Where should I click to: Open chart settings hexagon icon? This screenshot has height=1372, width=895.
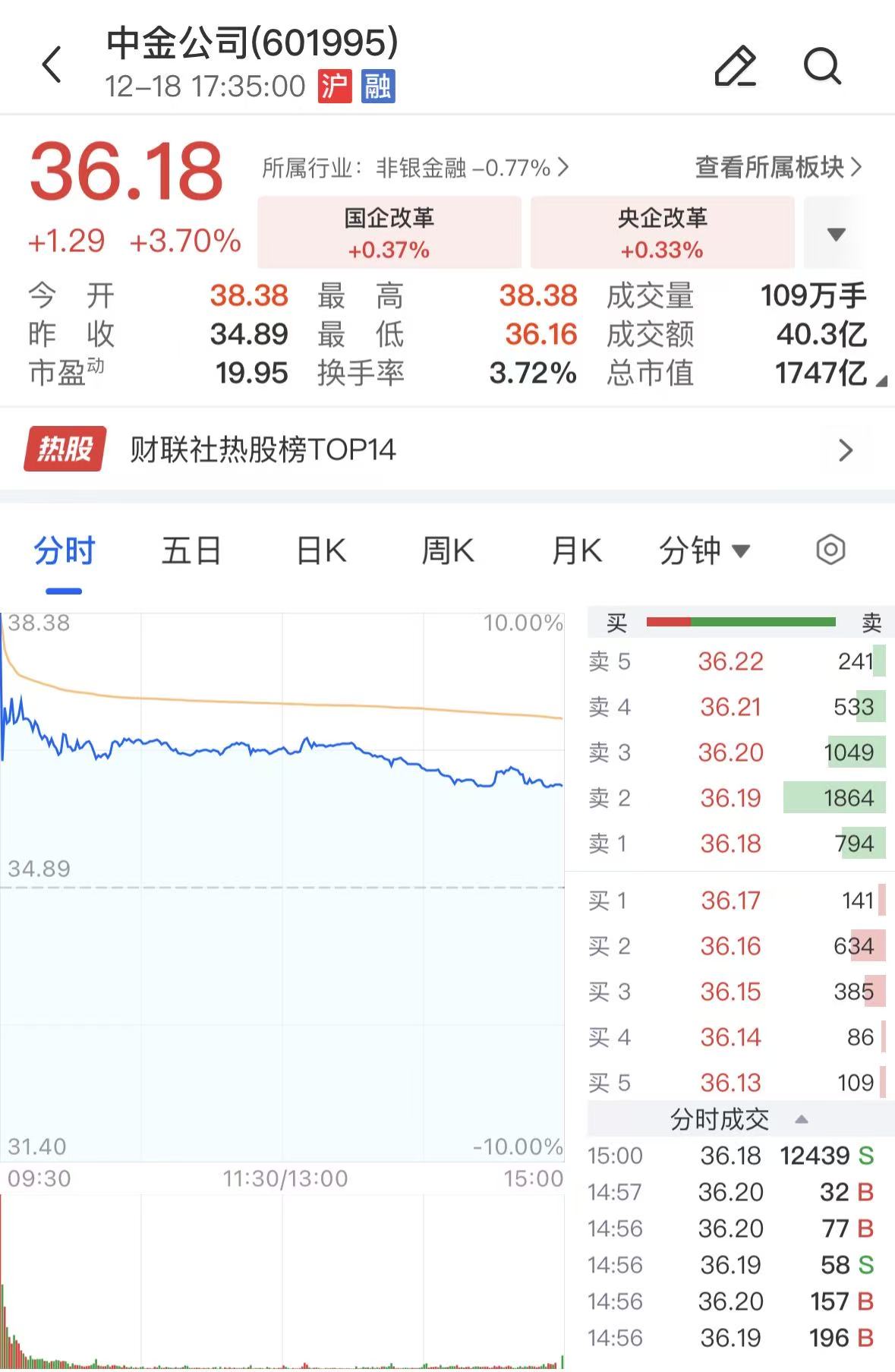[x=830, y=550]
